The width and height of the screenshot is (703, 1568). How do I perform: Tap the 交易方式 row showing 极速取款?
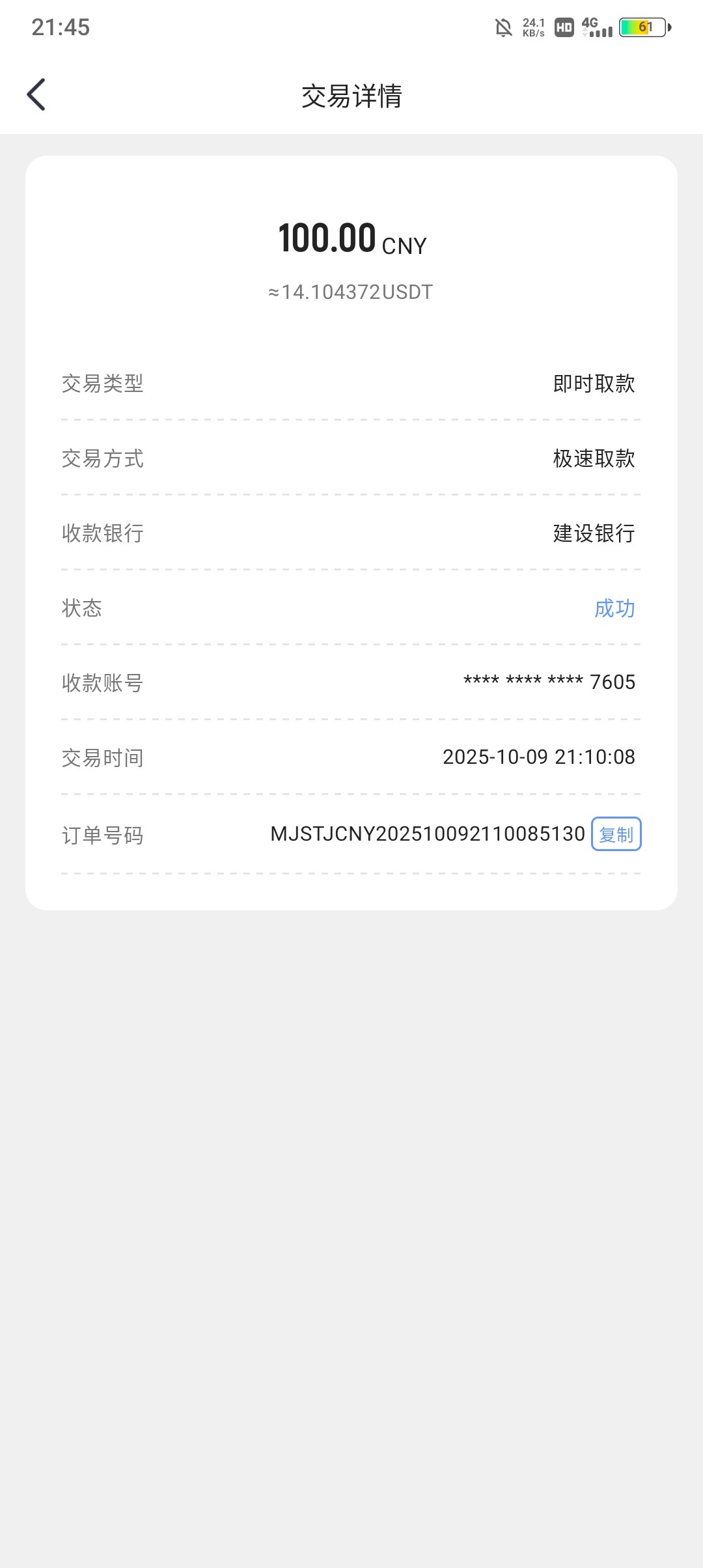(x=351, y=459)
